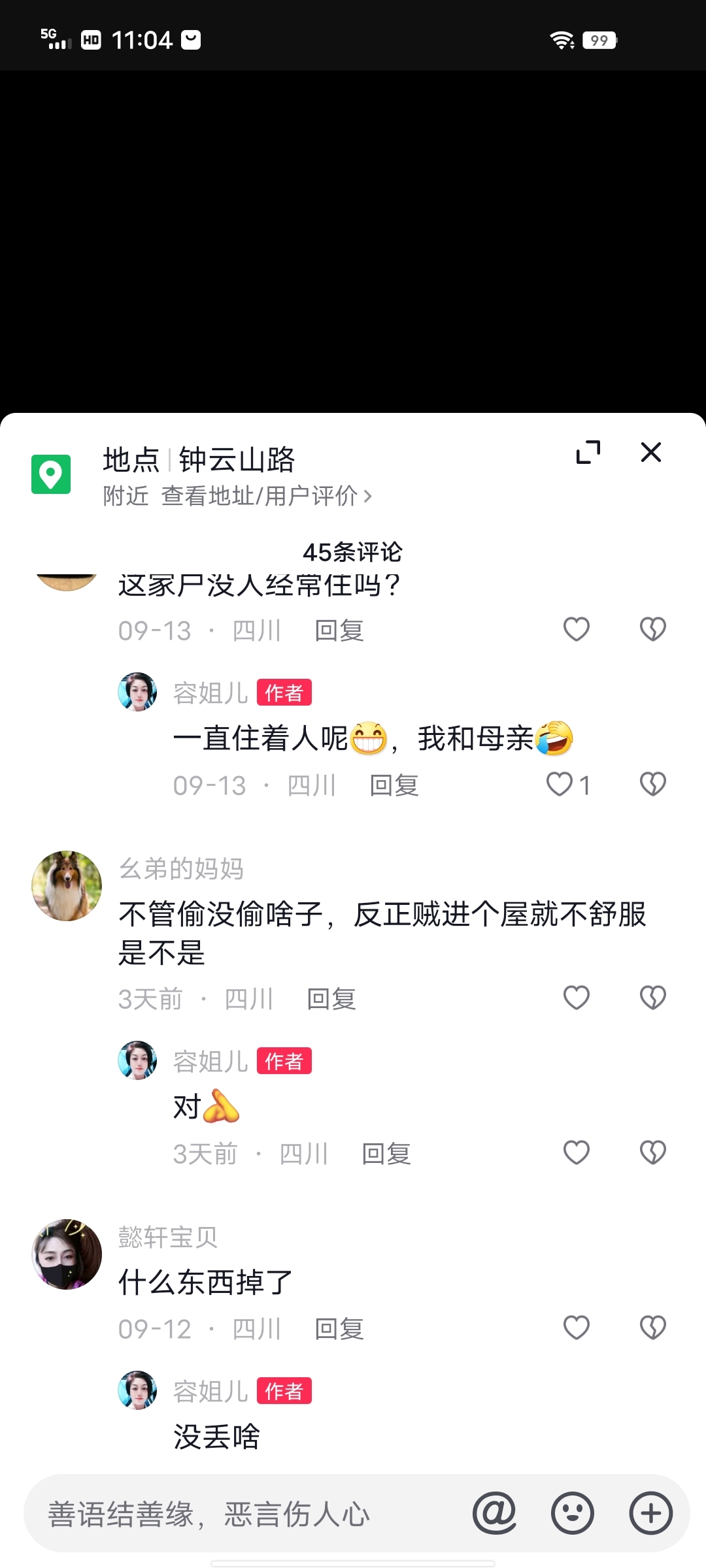The image size is (706, 1568).
Task: Open the emoji picker
Action: tap(573, 1513)
